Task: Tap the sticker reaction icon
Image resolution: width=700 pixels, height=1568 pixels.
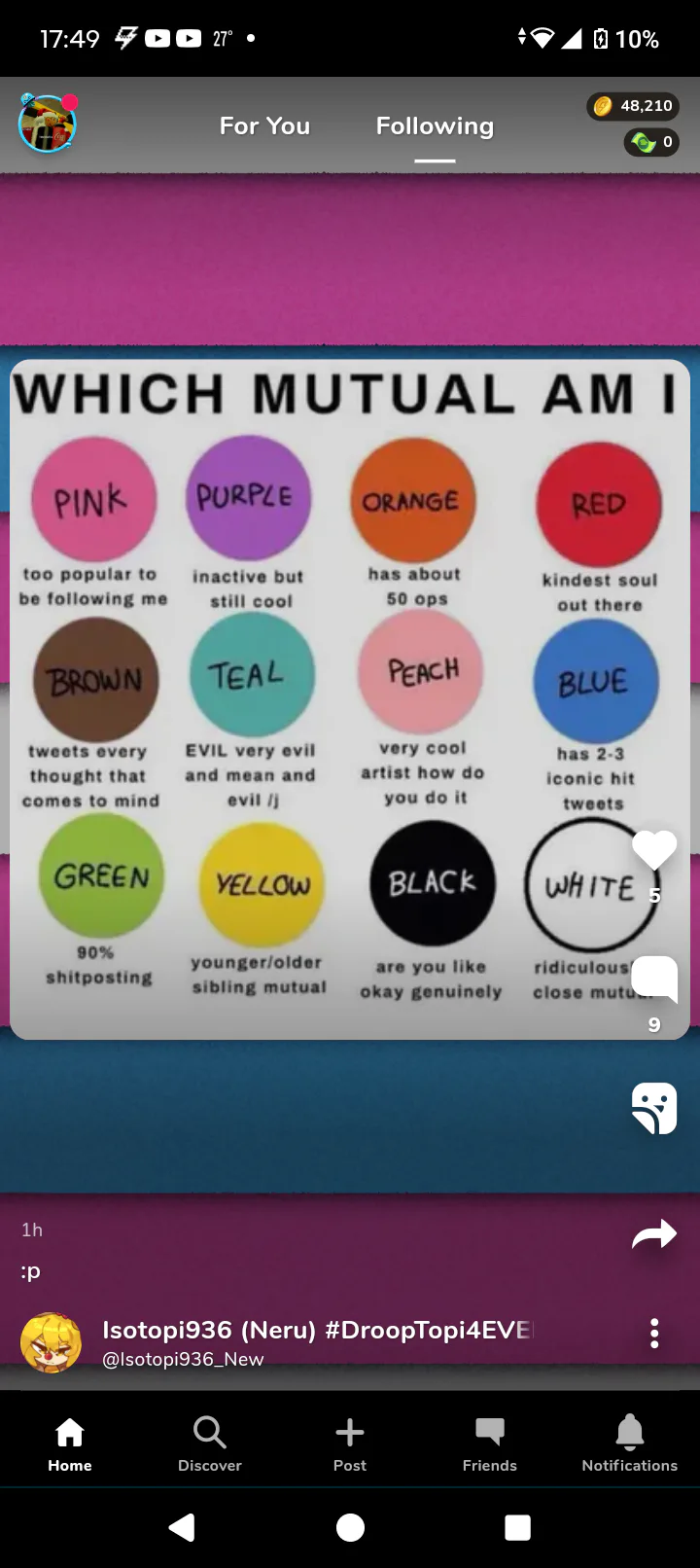Action: click(654, 1109)
